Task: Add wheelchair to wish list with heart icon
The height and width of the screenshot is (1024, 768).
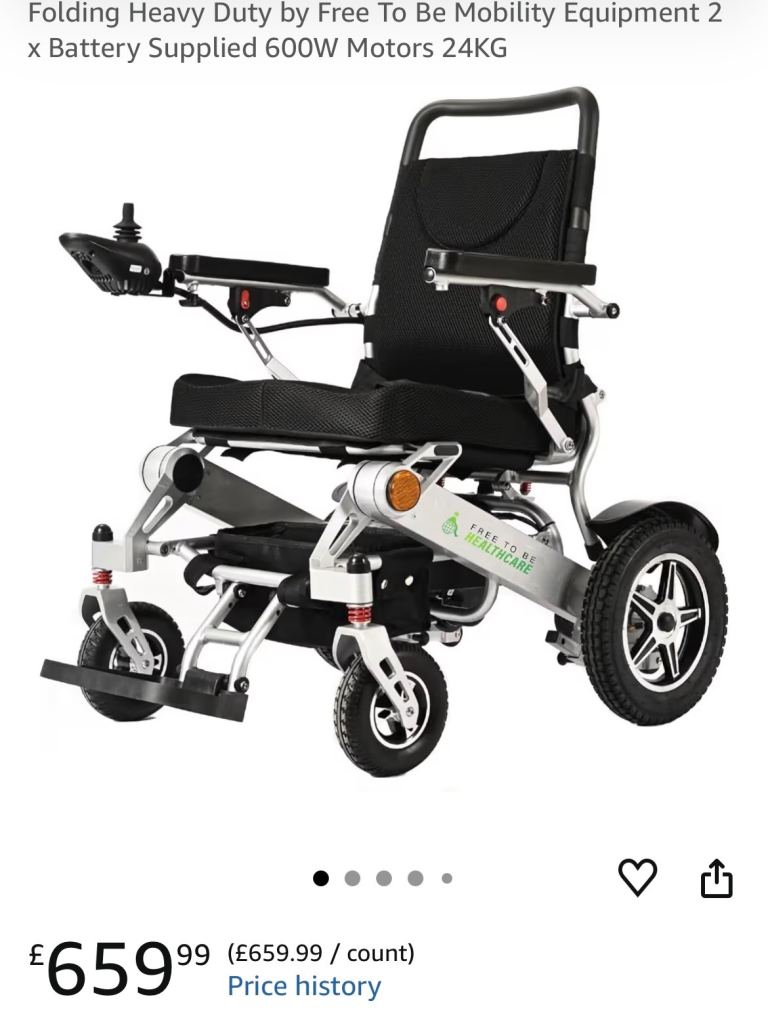Action: 637,878
